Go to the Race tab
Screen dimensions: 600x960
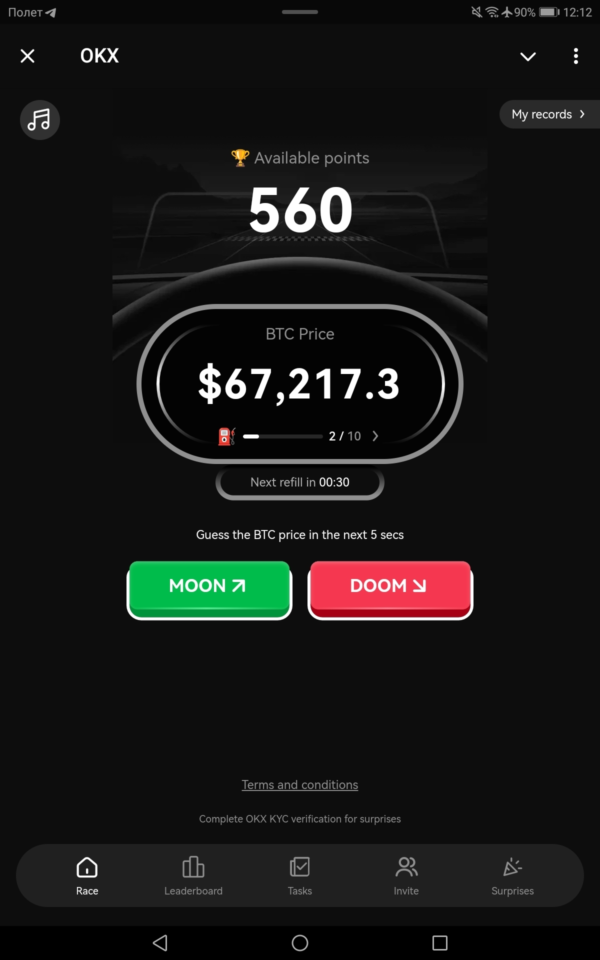[x=87, y=876]
